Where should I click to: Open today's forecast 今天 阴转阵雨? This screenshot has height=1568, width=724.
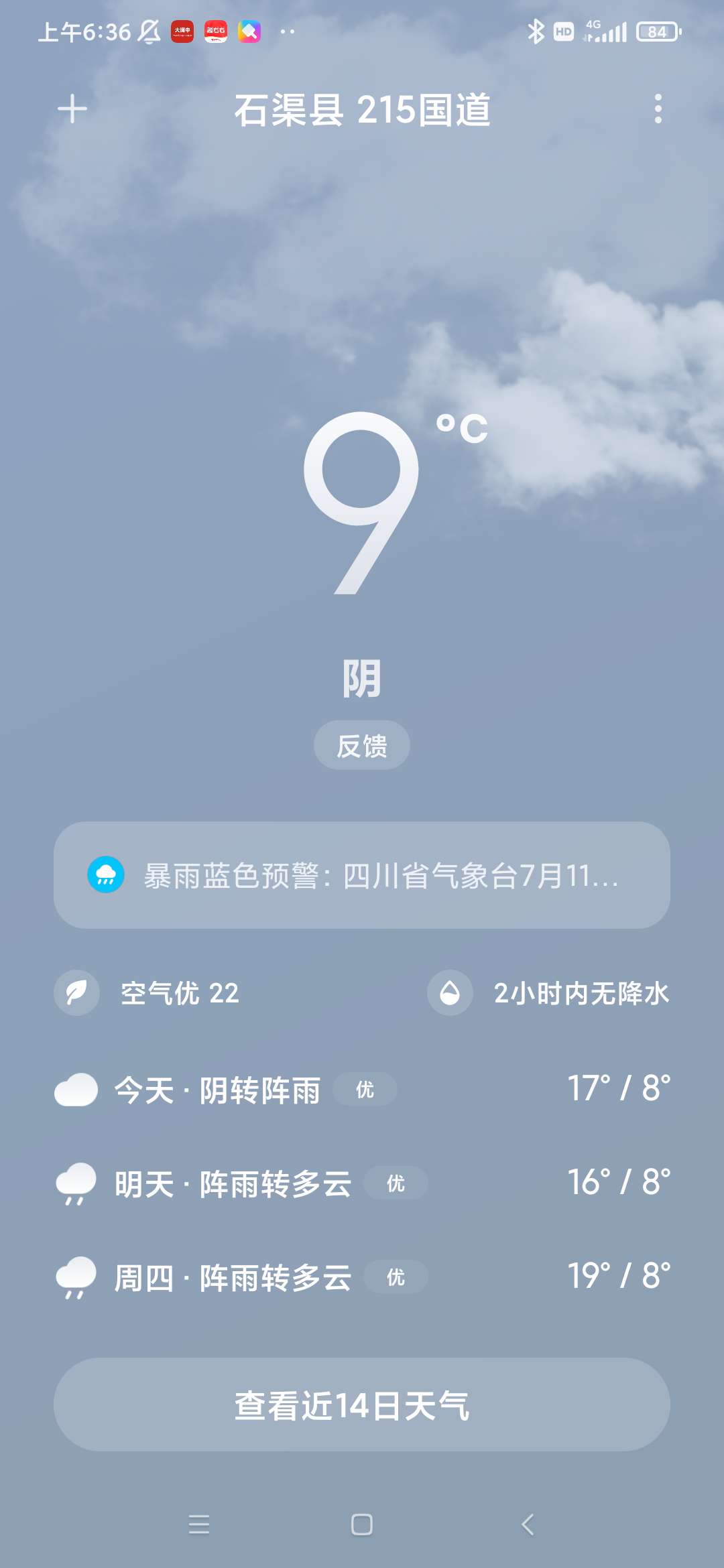362,1090
